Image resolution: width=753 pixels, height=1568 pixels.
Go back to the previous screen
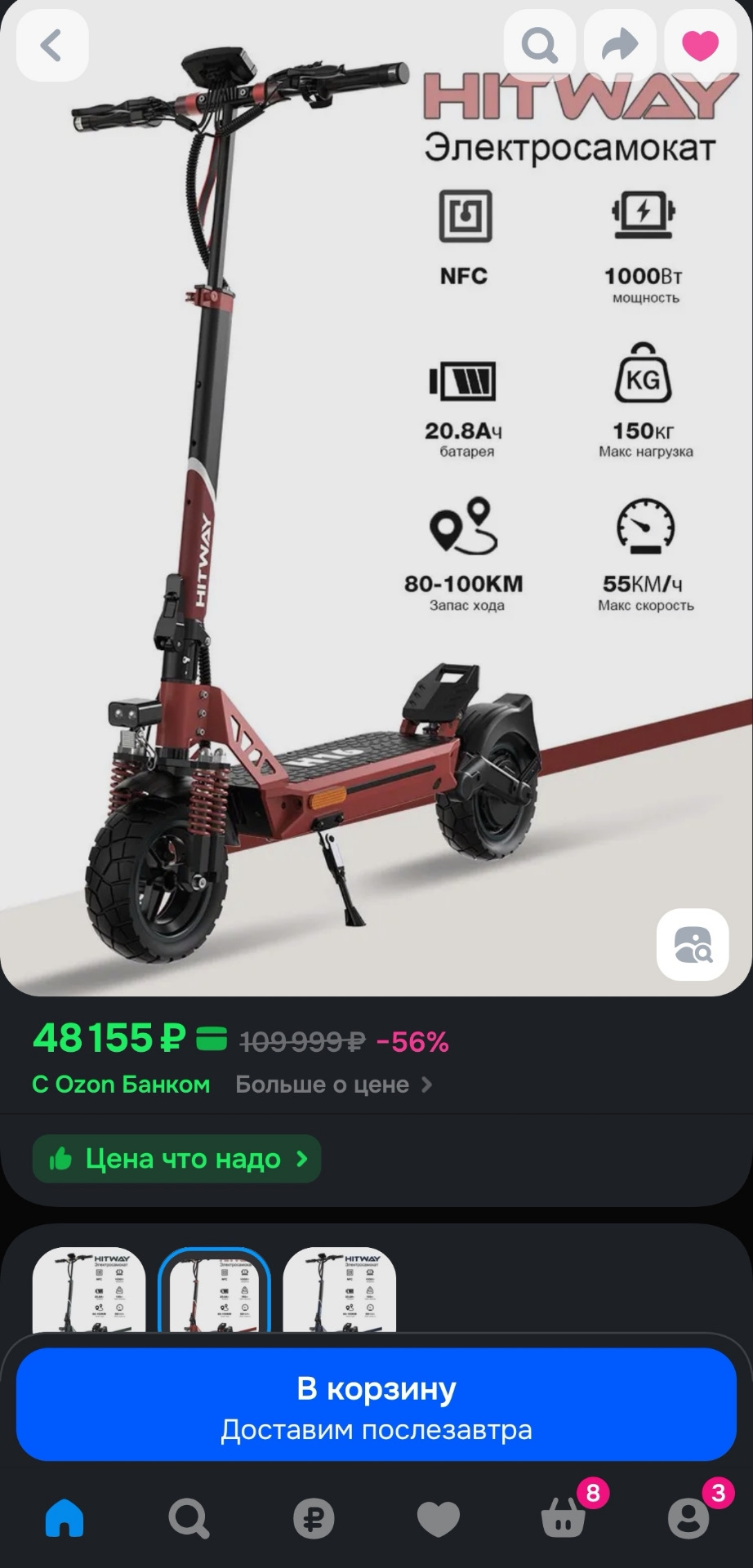click(51, 46)
